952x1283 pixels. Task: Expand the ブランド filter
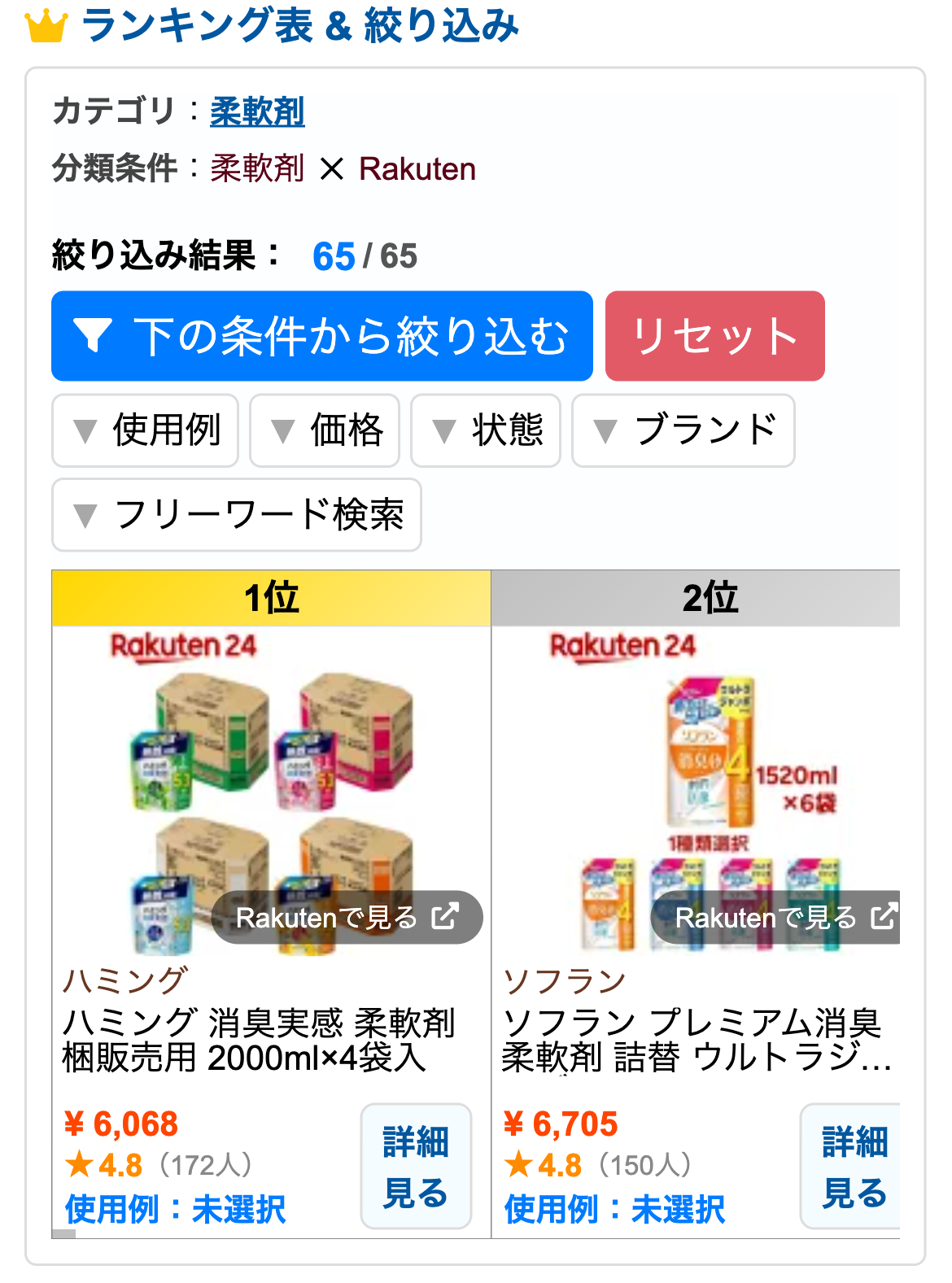pyautogui.click(x=683, y=430)
